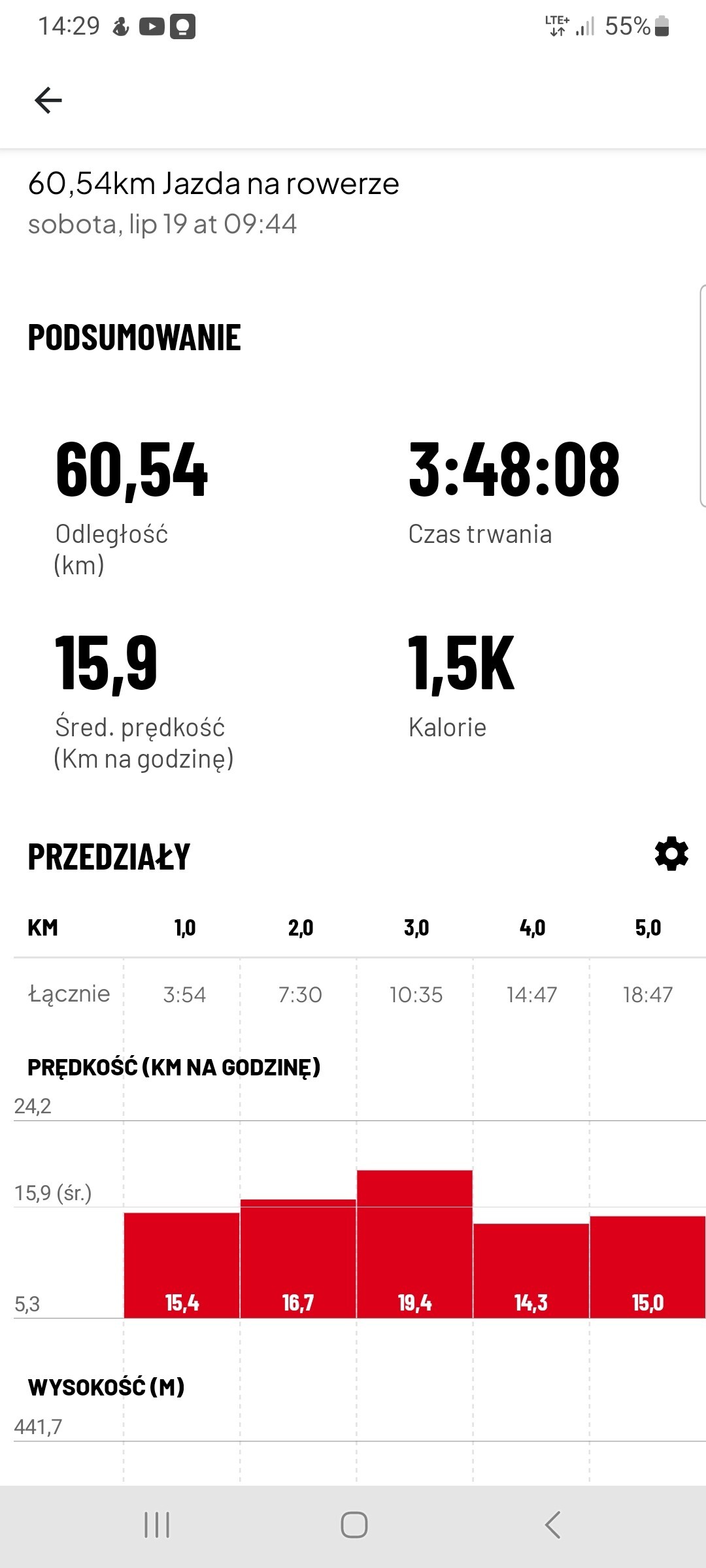Tap the system back button
Viewport: 706px width, 1568px height.
pyautogui.click(x=552, y=1525)
